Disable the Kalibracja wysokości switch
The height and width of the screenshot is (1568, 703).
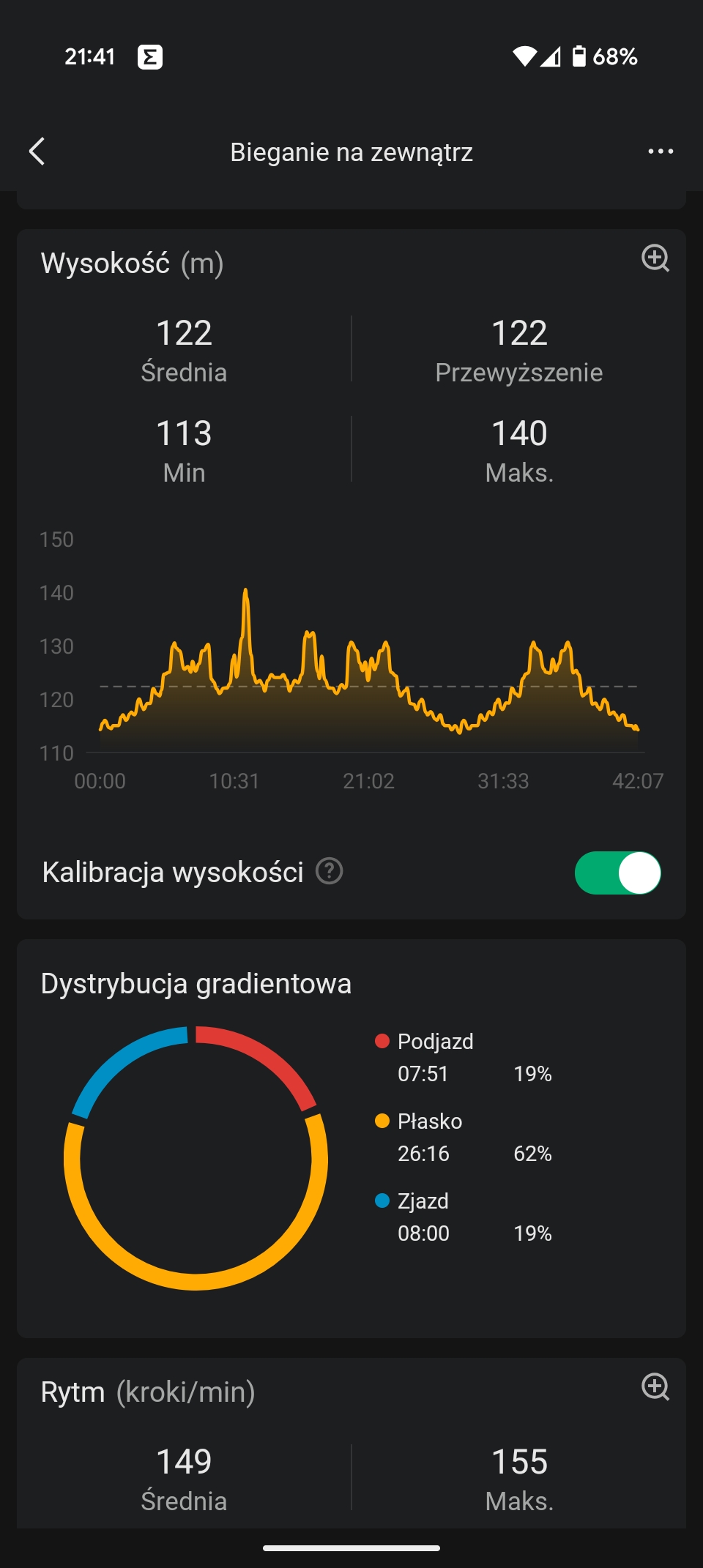tap(618, 873)
